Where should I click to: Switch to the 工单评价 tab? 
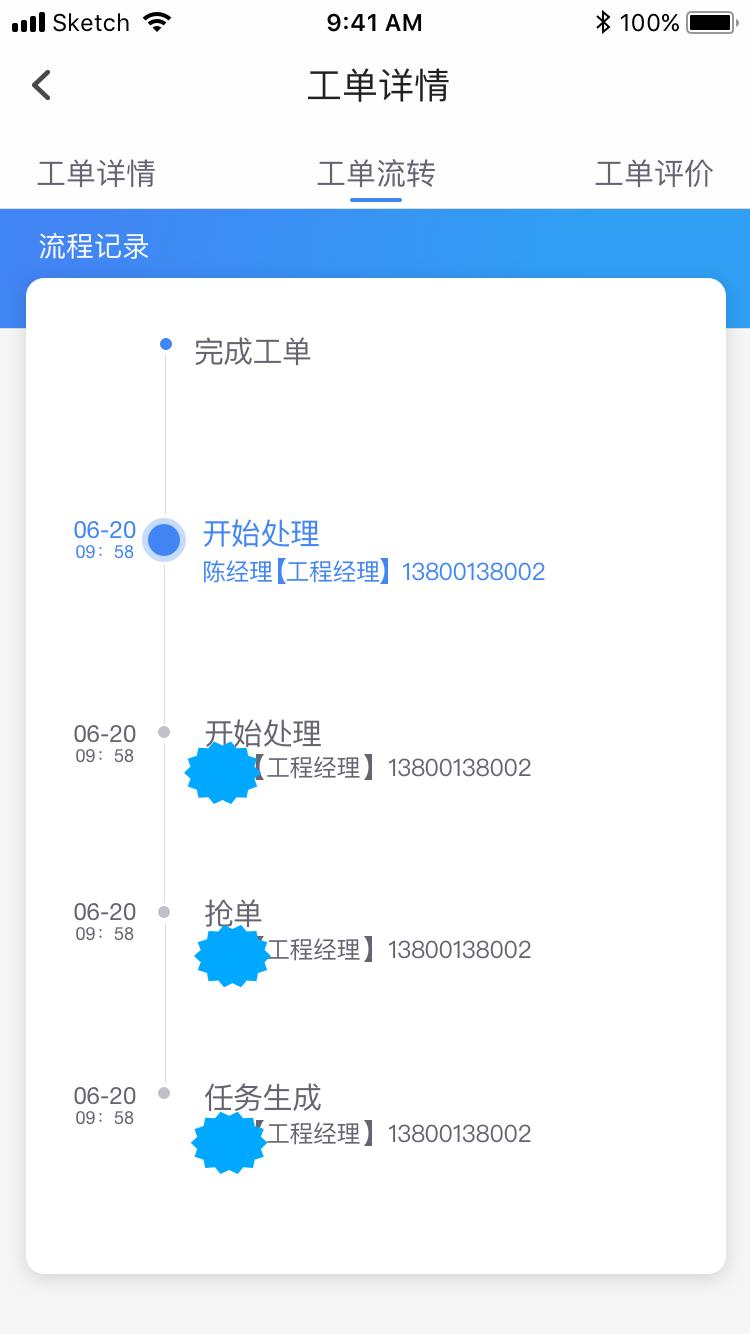[x=652, y=173]
